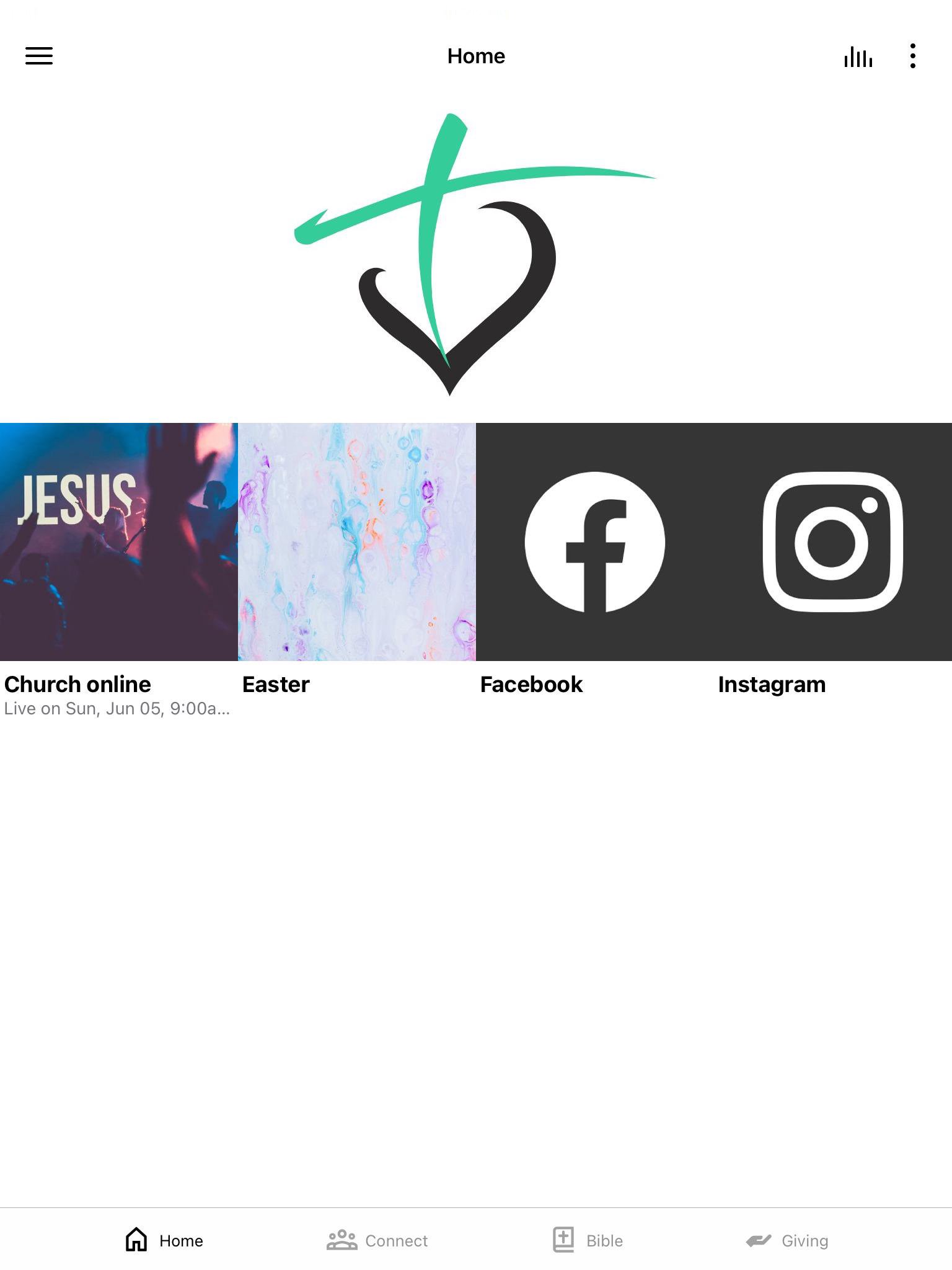
Task: Open the Church online tile
Action: coord(118,541)
